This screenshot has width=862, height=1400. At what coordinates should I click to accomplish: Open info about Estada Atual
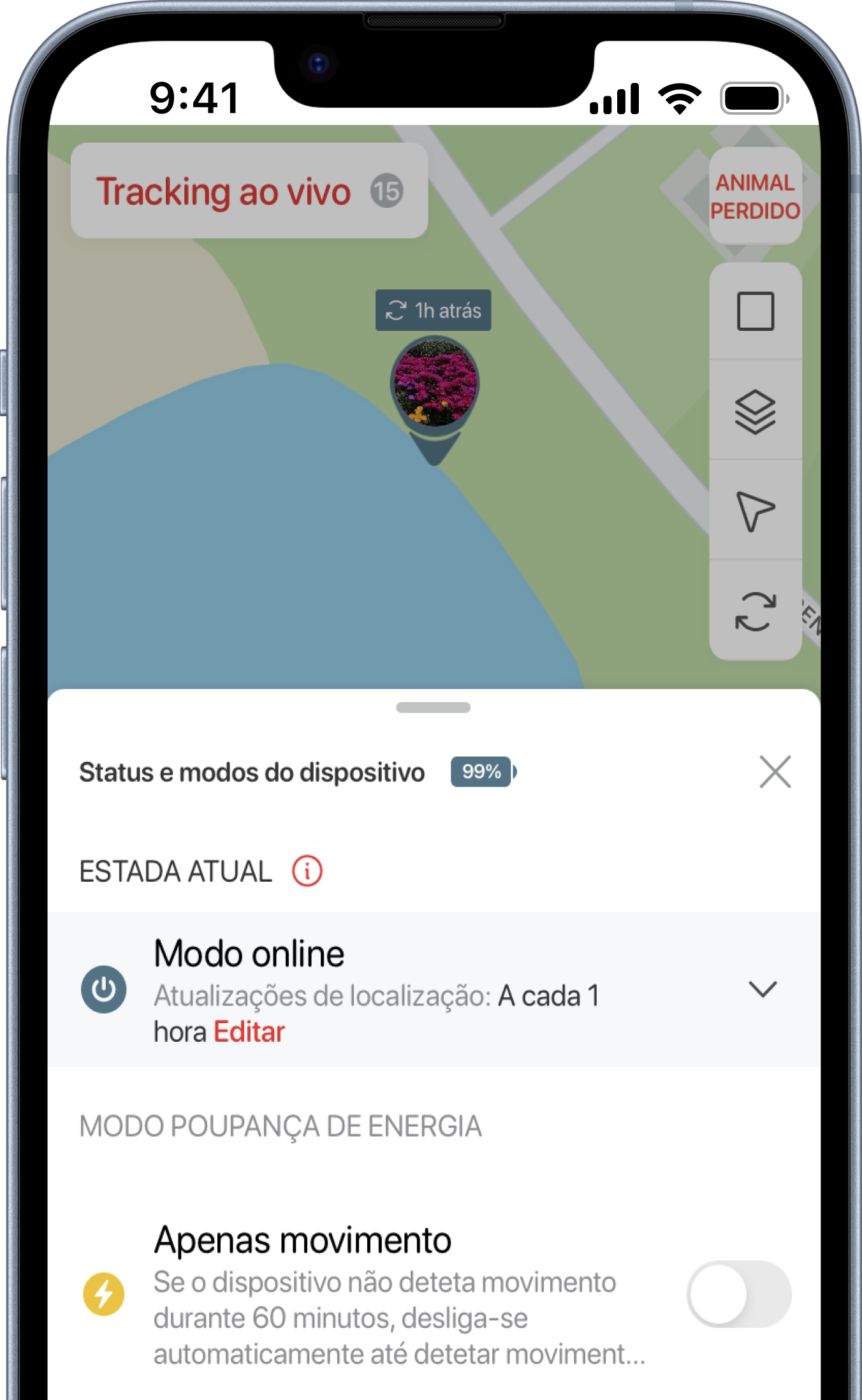tap(307, 871)
